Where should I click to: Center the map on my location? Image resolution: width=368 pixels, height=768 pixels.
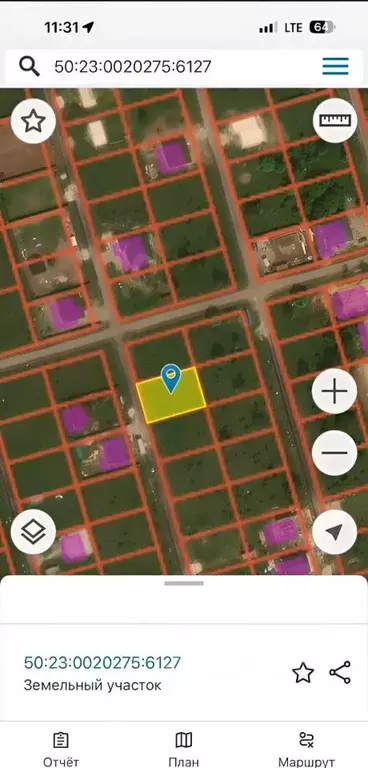pos(335,532)
